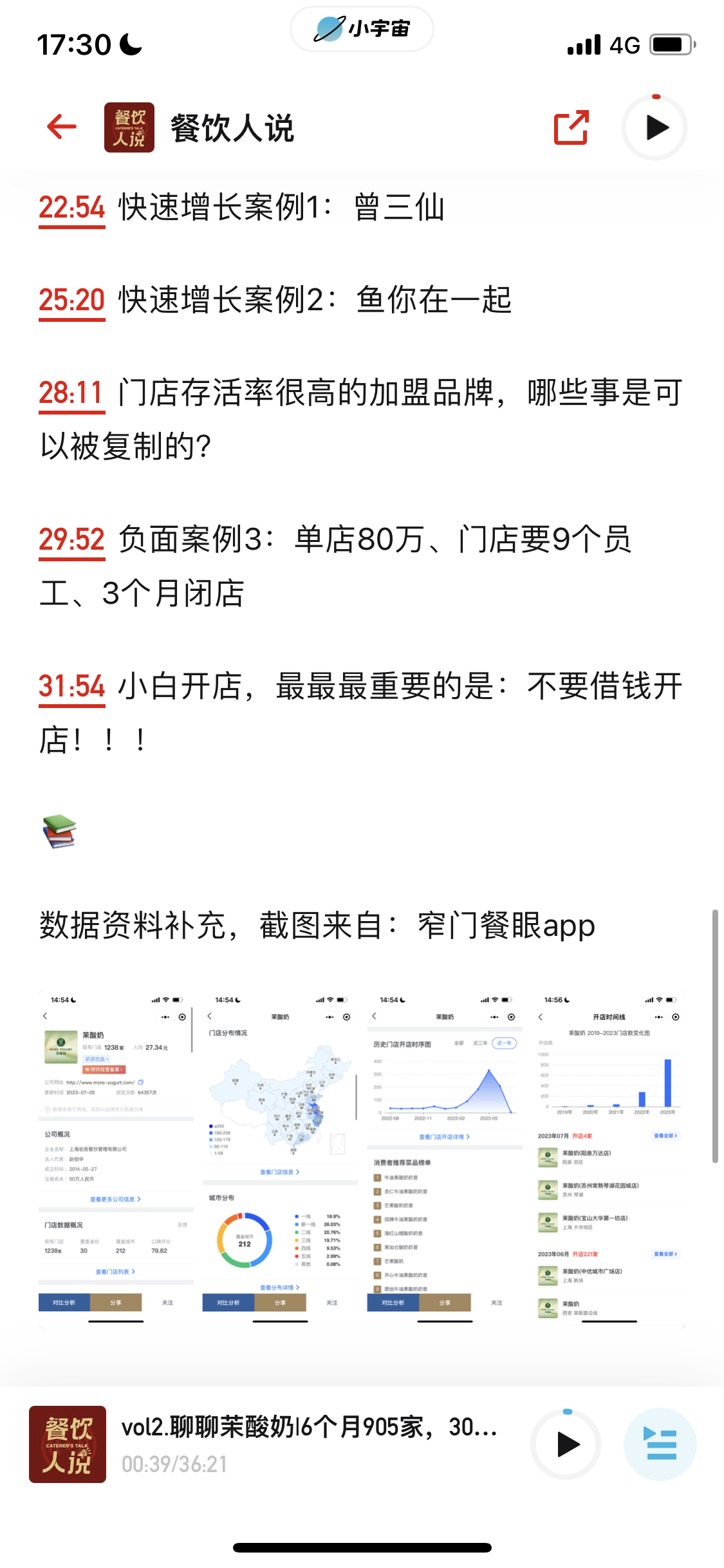Return to 小宇宙 app via top pill
Image resolution: width=724 pixels, height=1568 pixels.
[362, 29]
